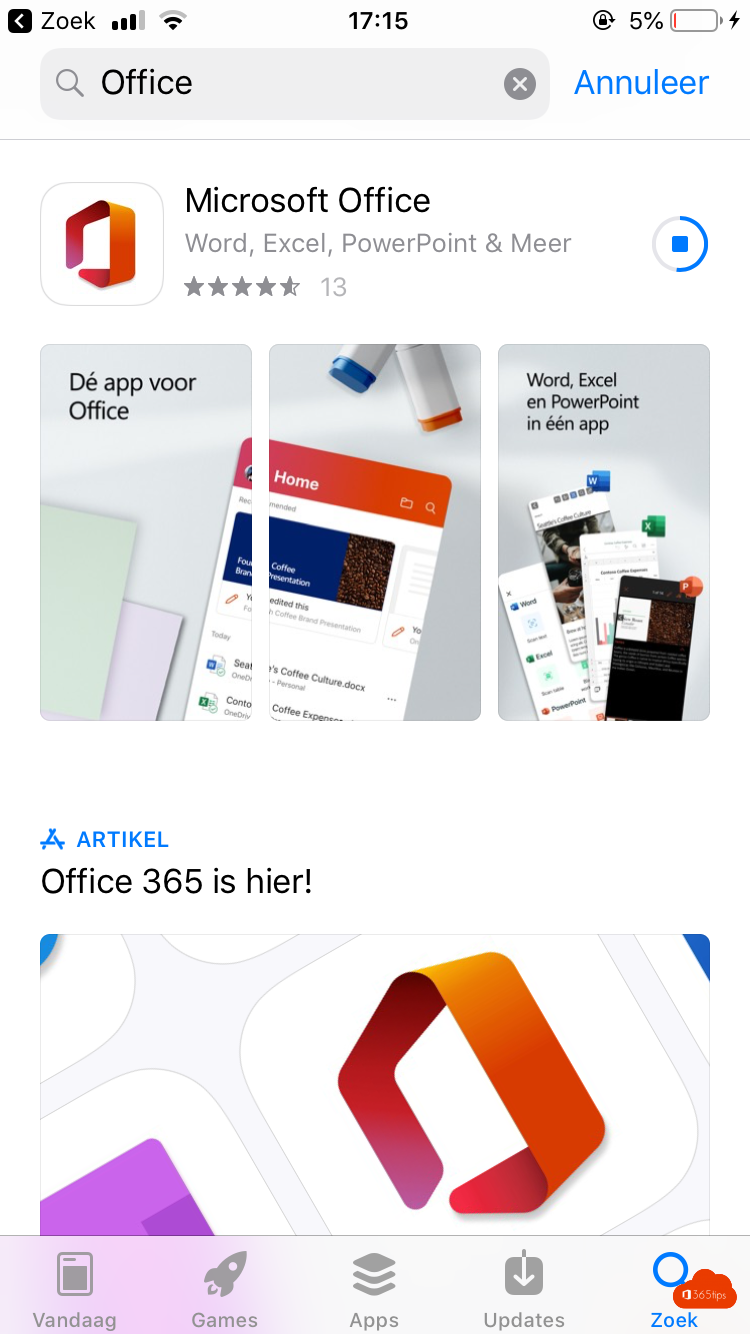Clear the Office search text
Viewport: 750px width, 1334px height.
[x=519, y=84]
